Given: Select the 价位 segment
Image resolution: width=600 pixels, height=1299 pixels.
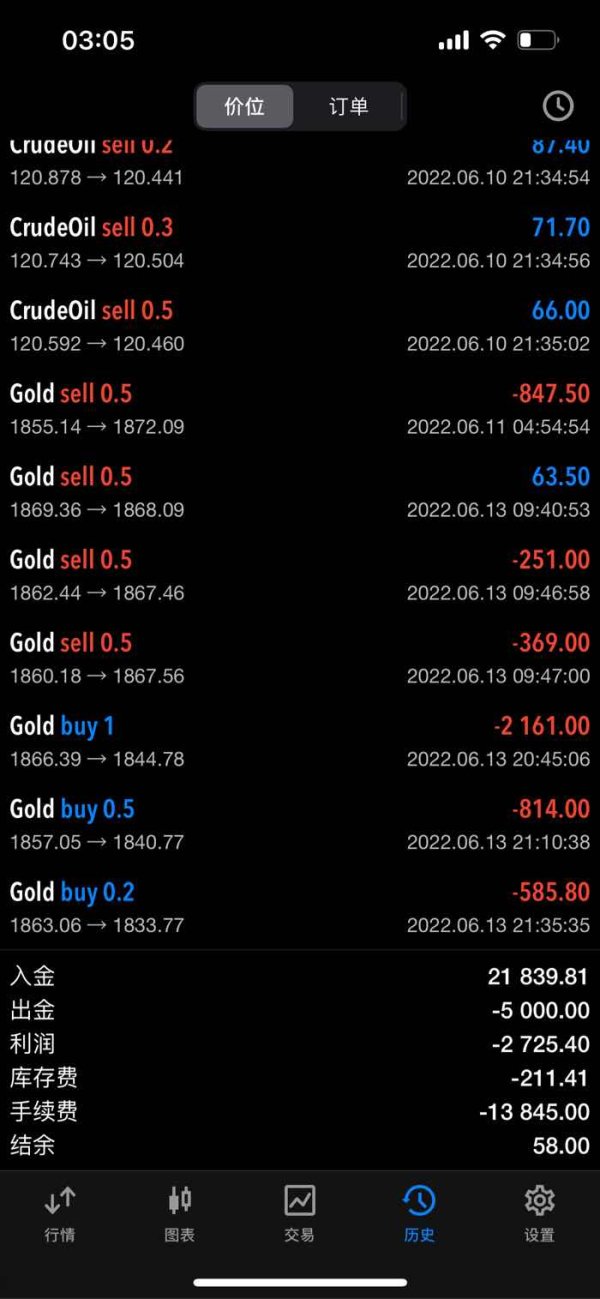Looking at the screenshot, I should pos(244,106).
